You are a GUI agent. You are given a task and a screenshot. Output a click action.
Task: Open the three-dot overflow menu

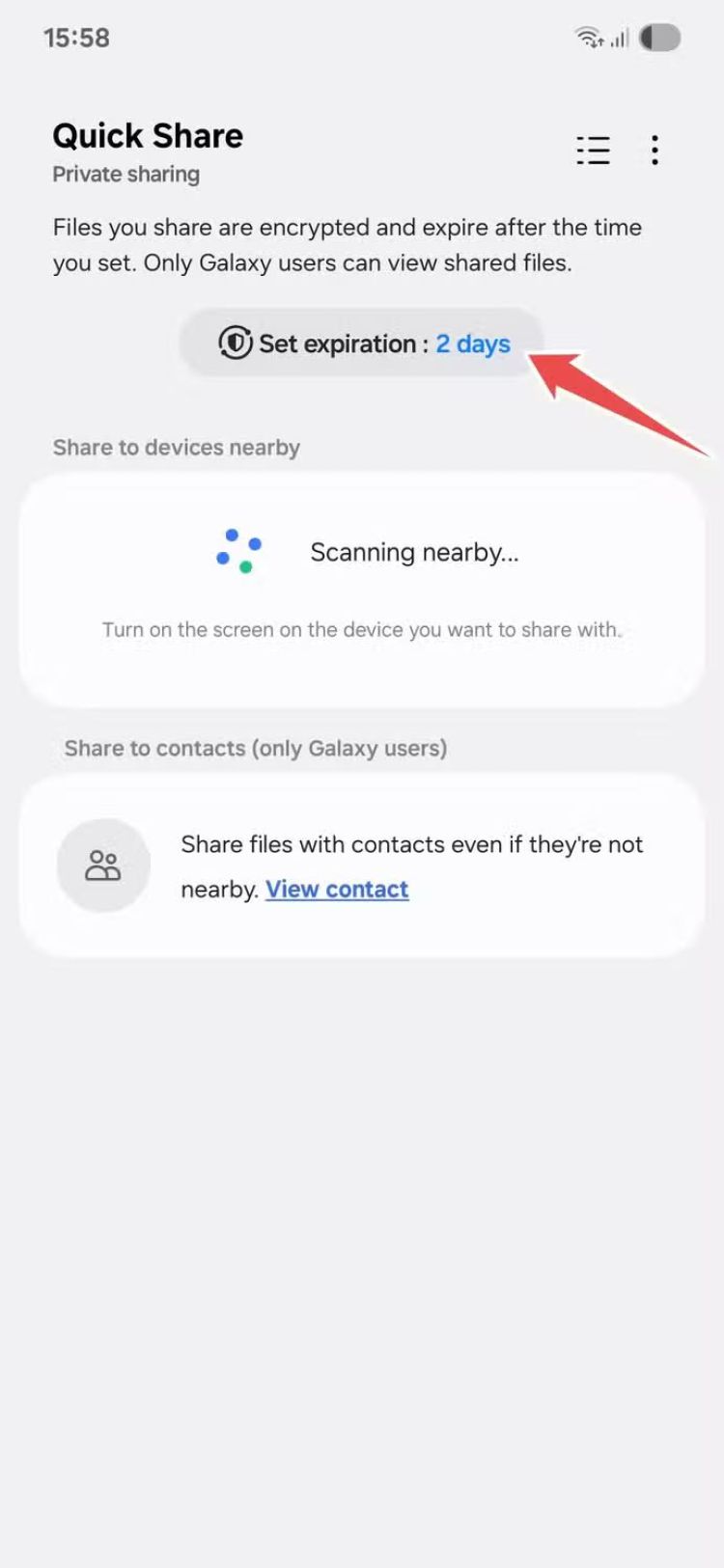[x=654, y=151]
